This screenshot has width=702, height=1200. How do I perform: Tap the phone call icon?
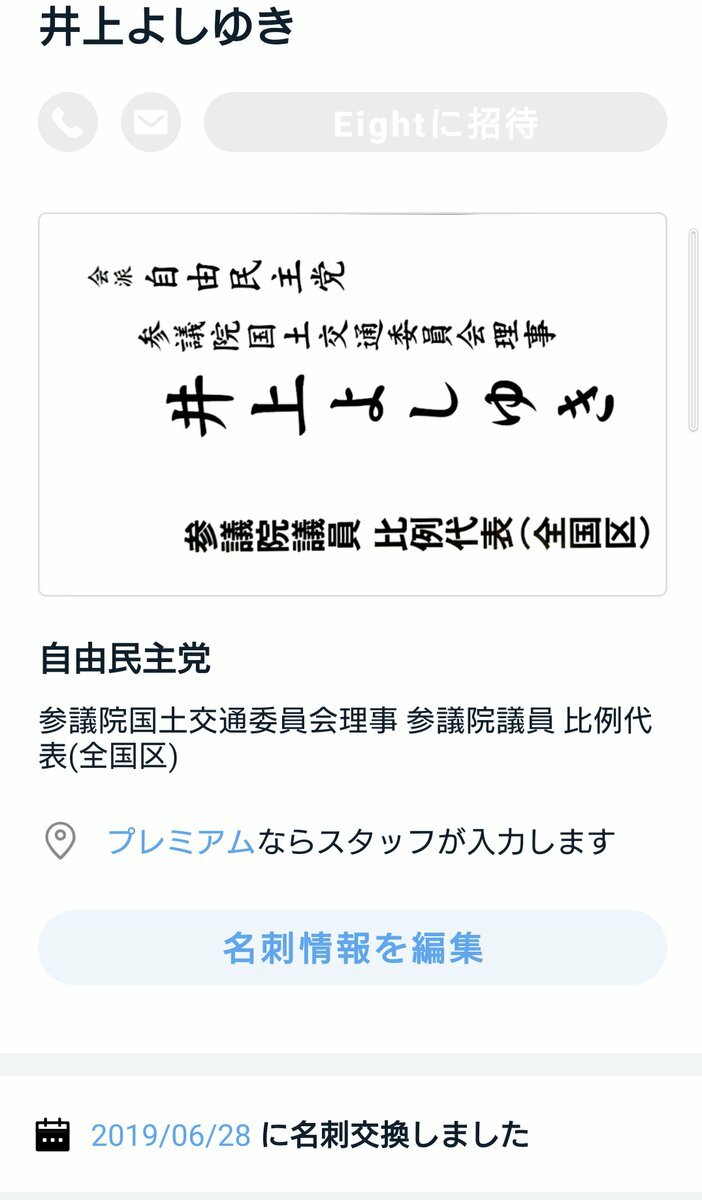click(x=68, y=123)
